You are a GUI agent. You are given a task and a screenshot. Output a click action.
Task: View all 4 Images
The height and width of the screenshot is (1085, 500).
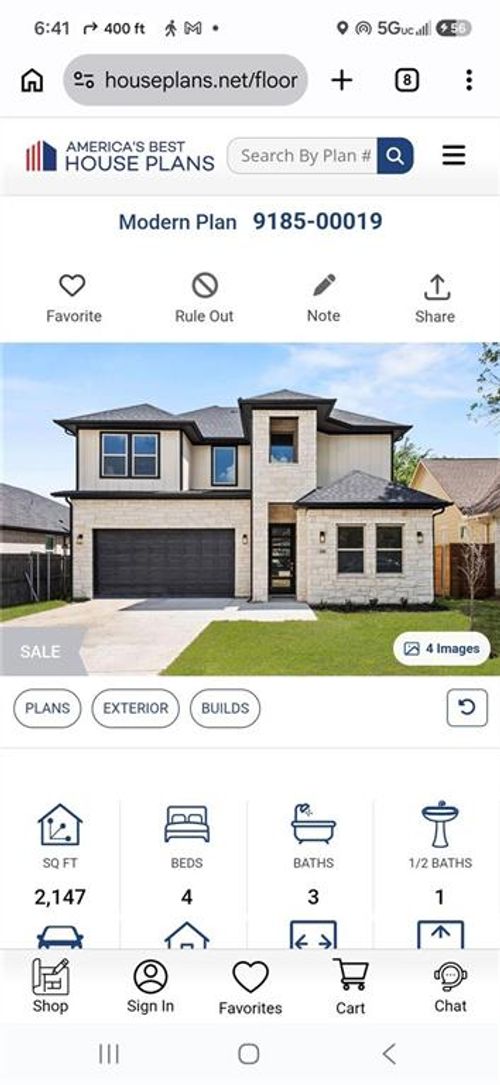tap(442, 648)
